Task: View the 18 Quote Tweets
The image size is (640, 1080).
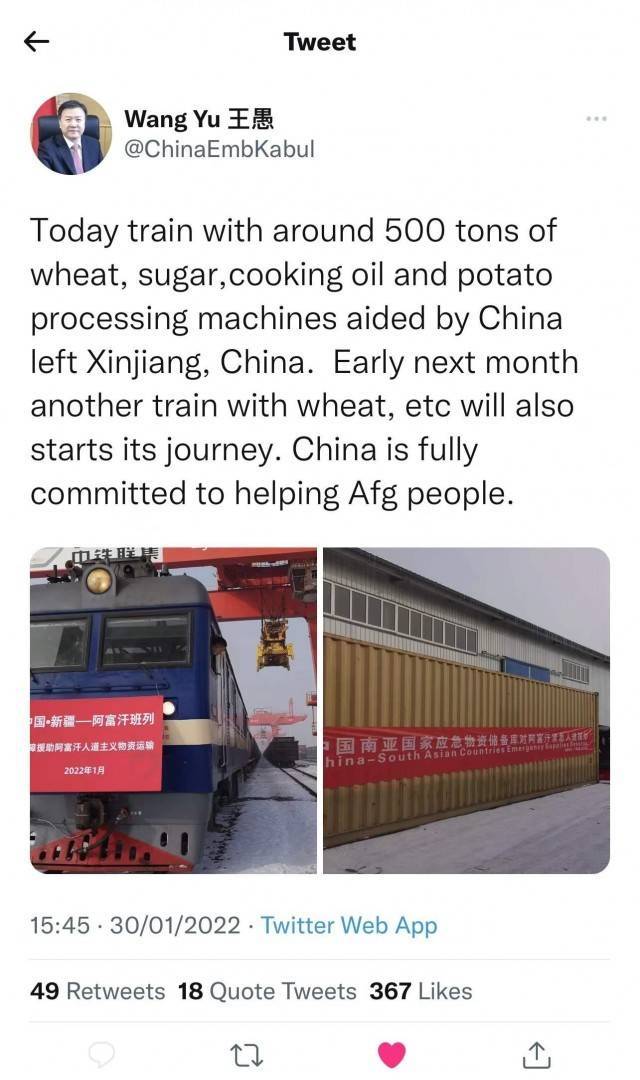Action: pos(267,991)
